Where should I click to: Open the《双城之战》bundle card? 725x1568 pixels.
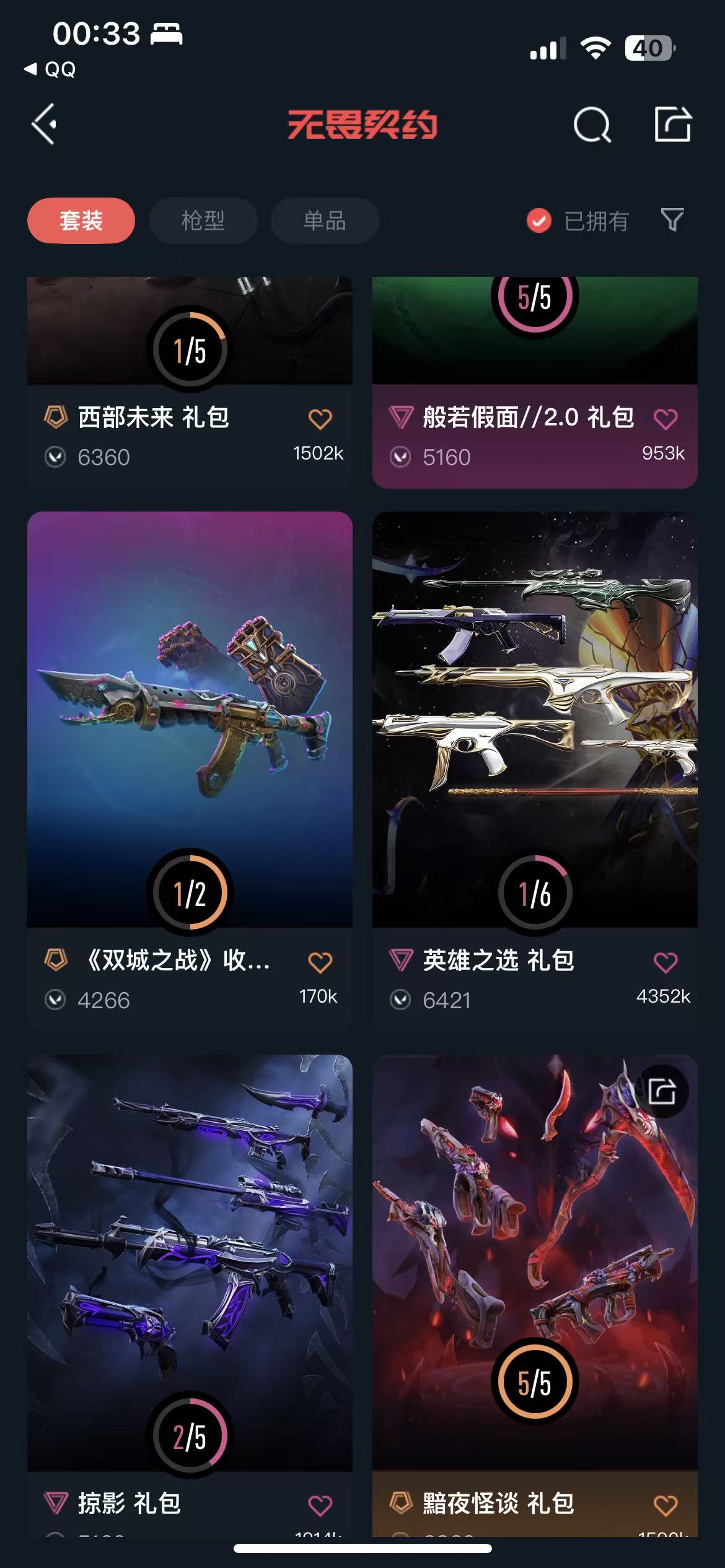(x=190, y=772)
